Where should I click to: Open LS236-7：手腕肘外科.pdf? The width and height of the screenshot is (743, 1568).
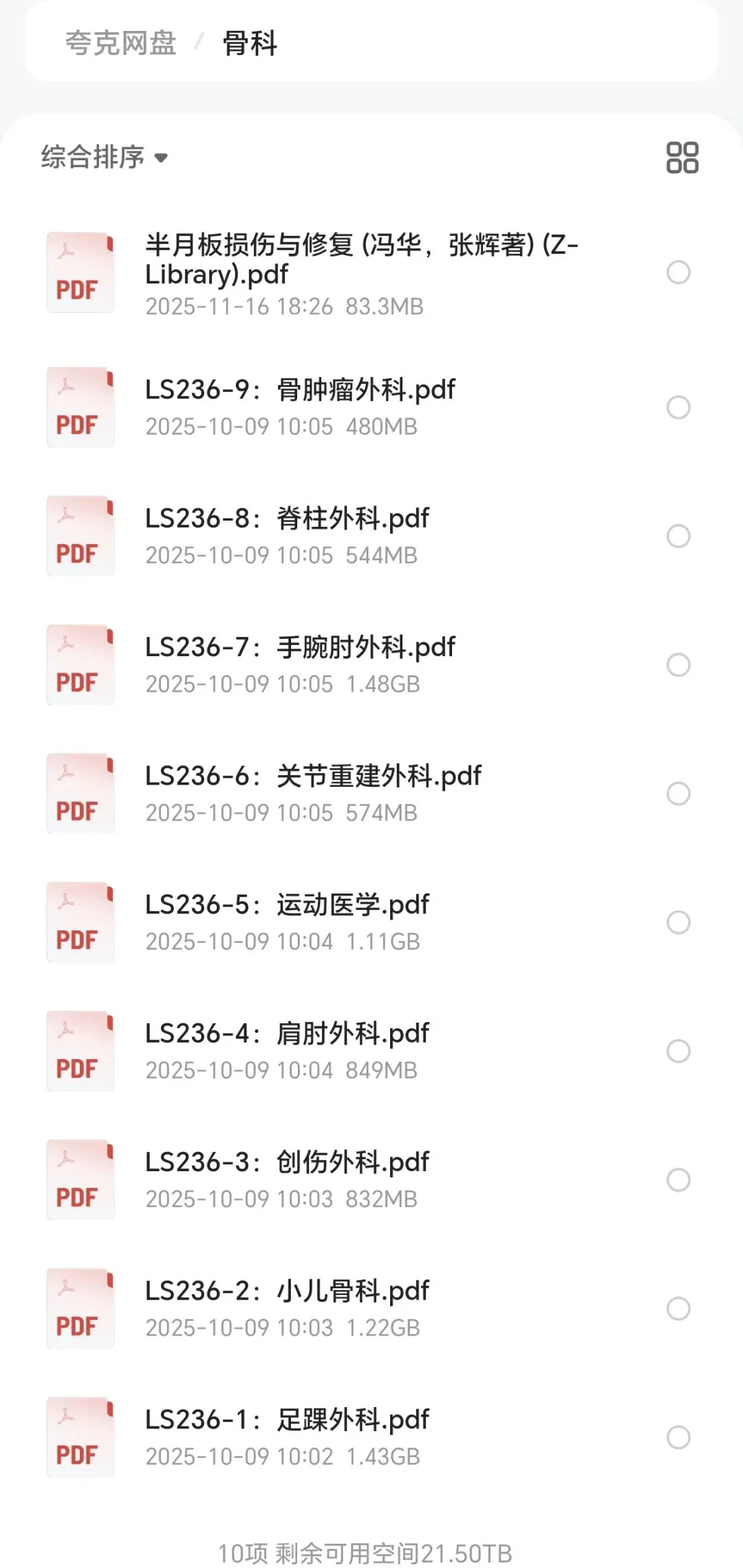coord(300,647)
